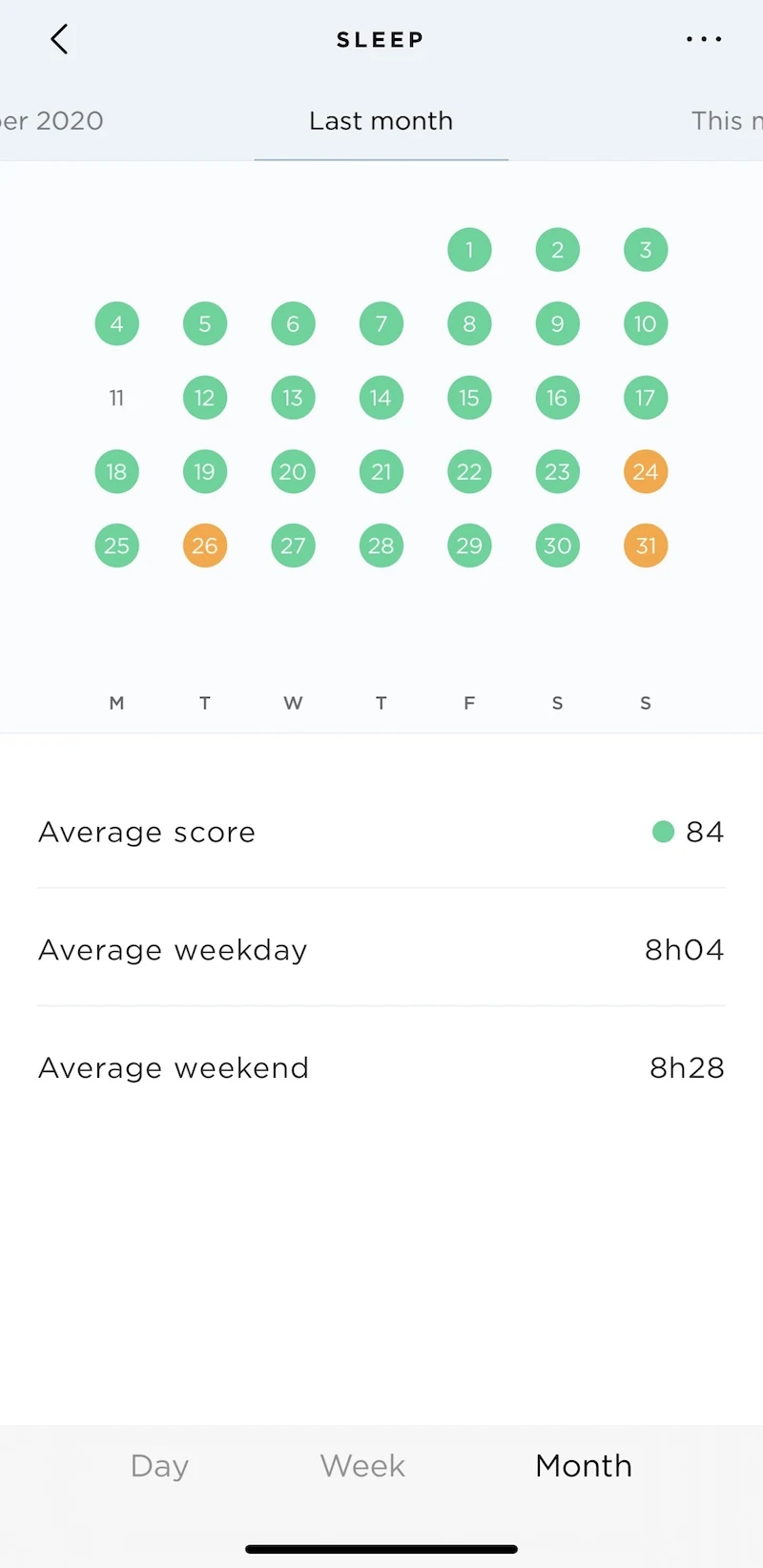Select day 15 on the calendar
This screenshot has width=763, height=1568.
(x=469, y=398)
